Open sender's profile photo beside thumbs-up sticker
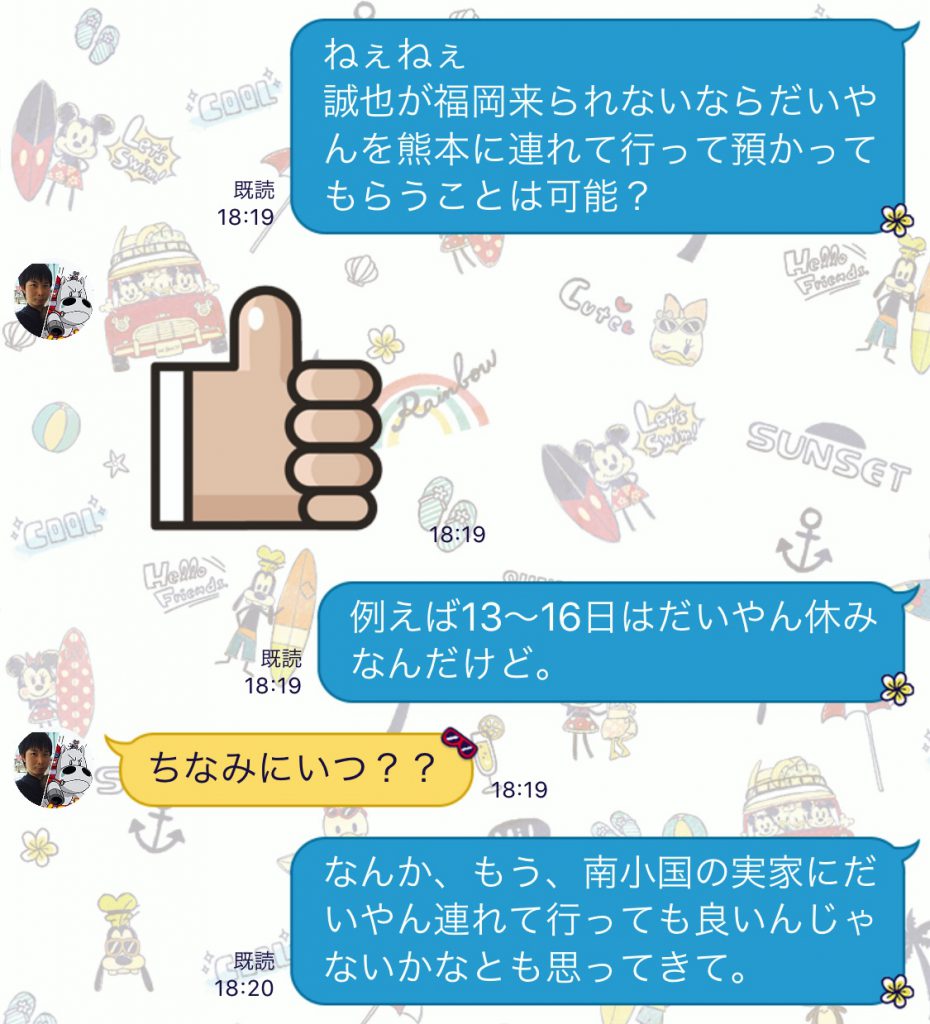This screenshot has width=930, height=1024. click(53, 300)
